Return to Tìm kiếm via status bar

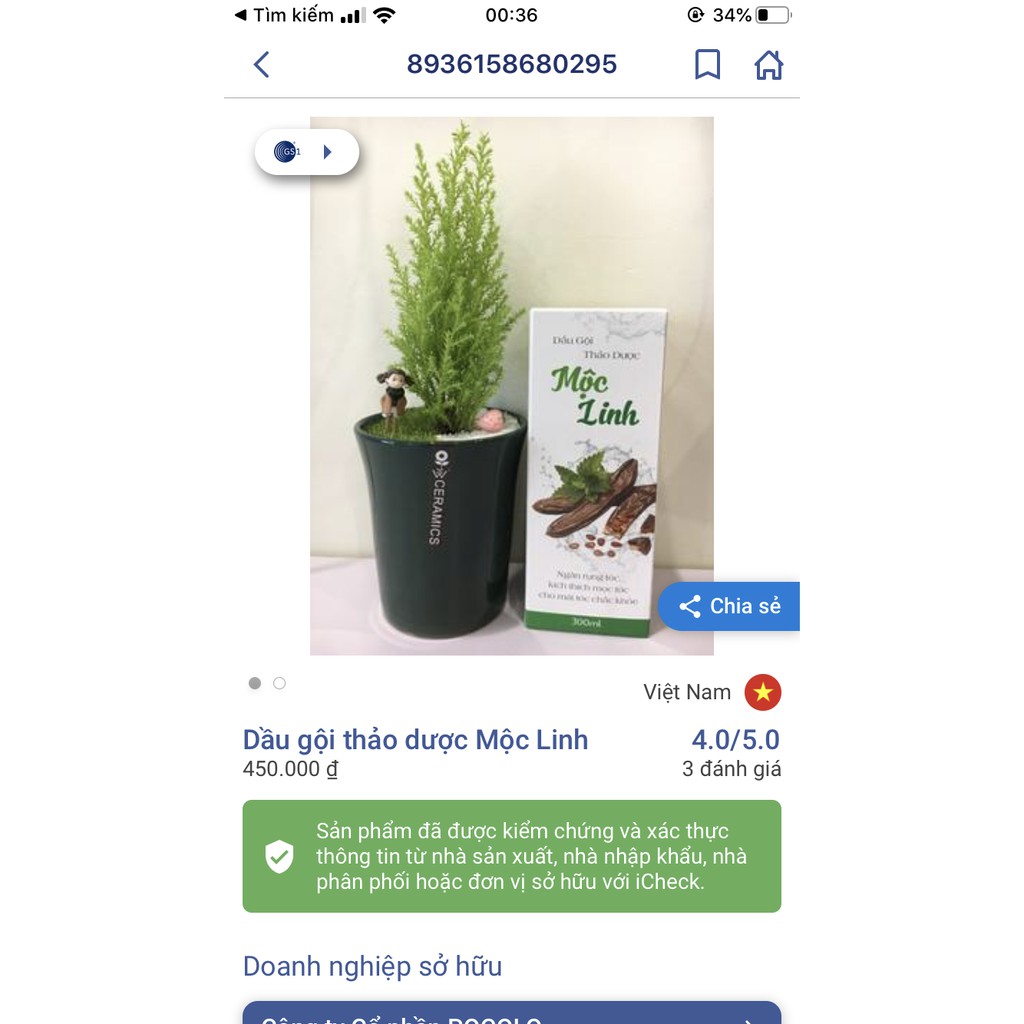tap(283, 15)
